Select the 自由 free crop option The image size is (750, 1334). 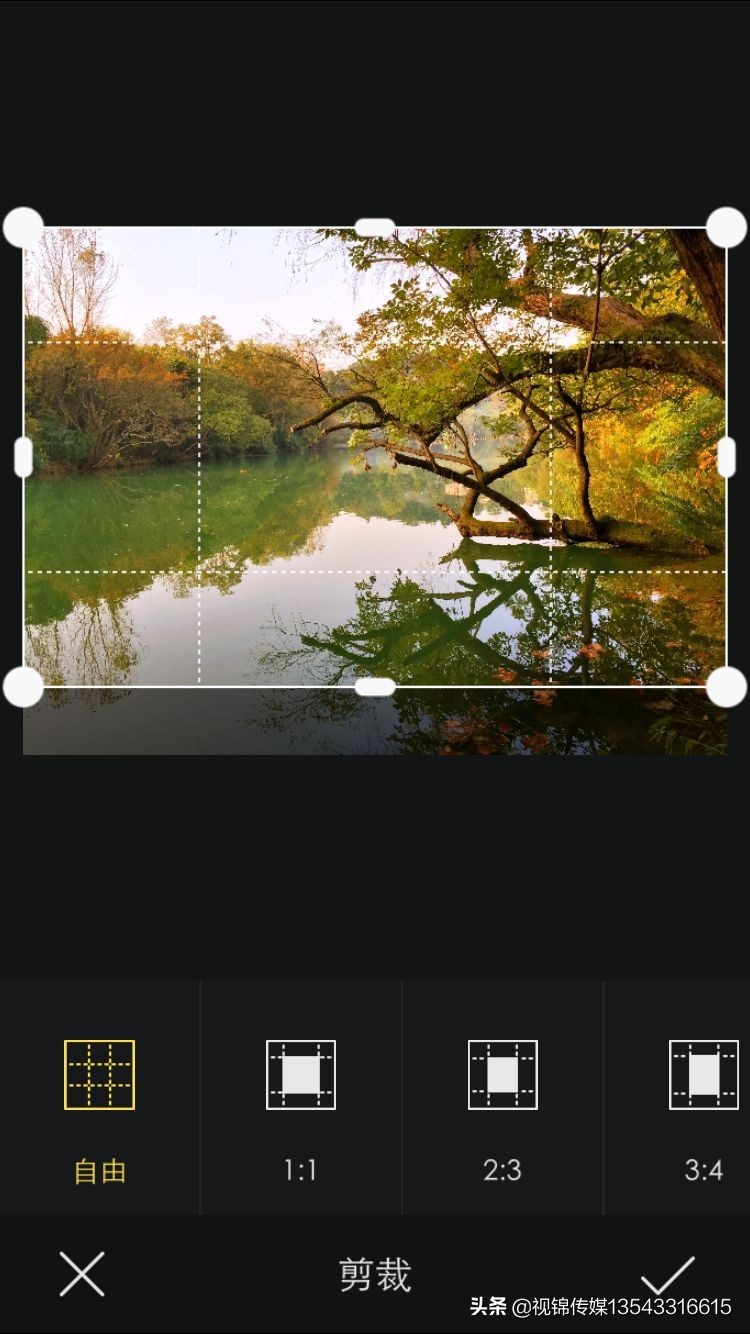point(99,1105)
